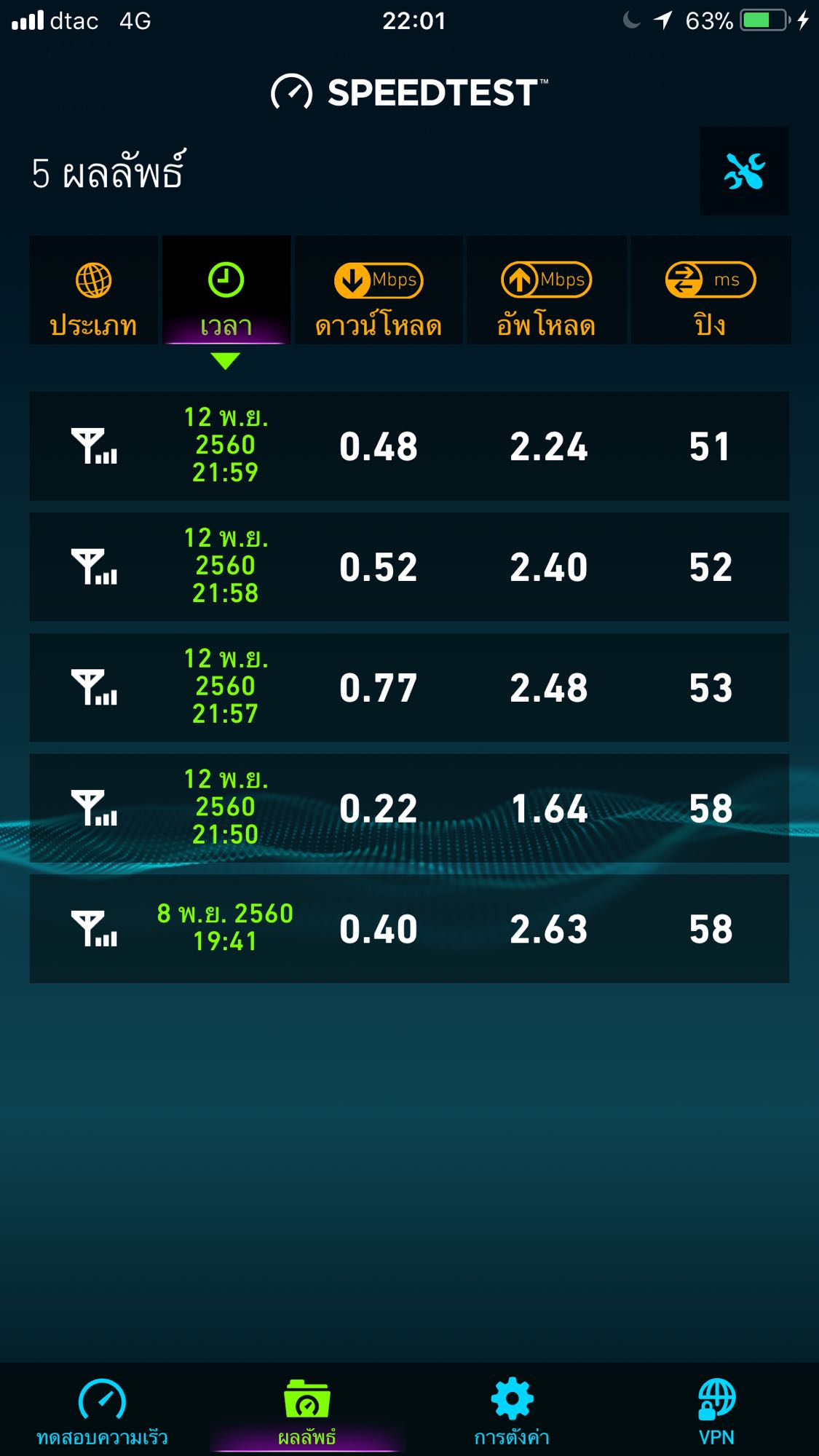View details of the 21:57 test

[409, 688]
